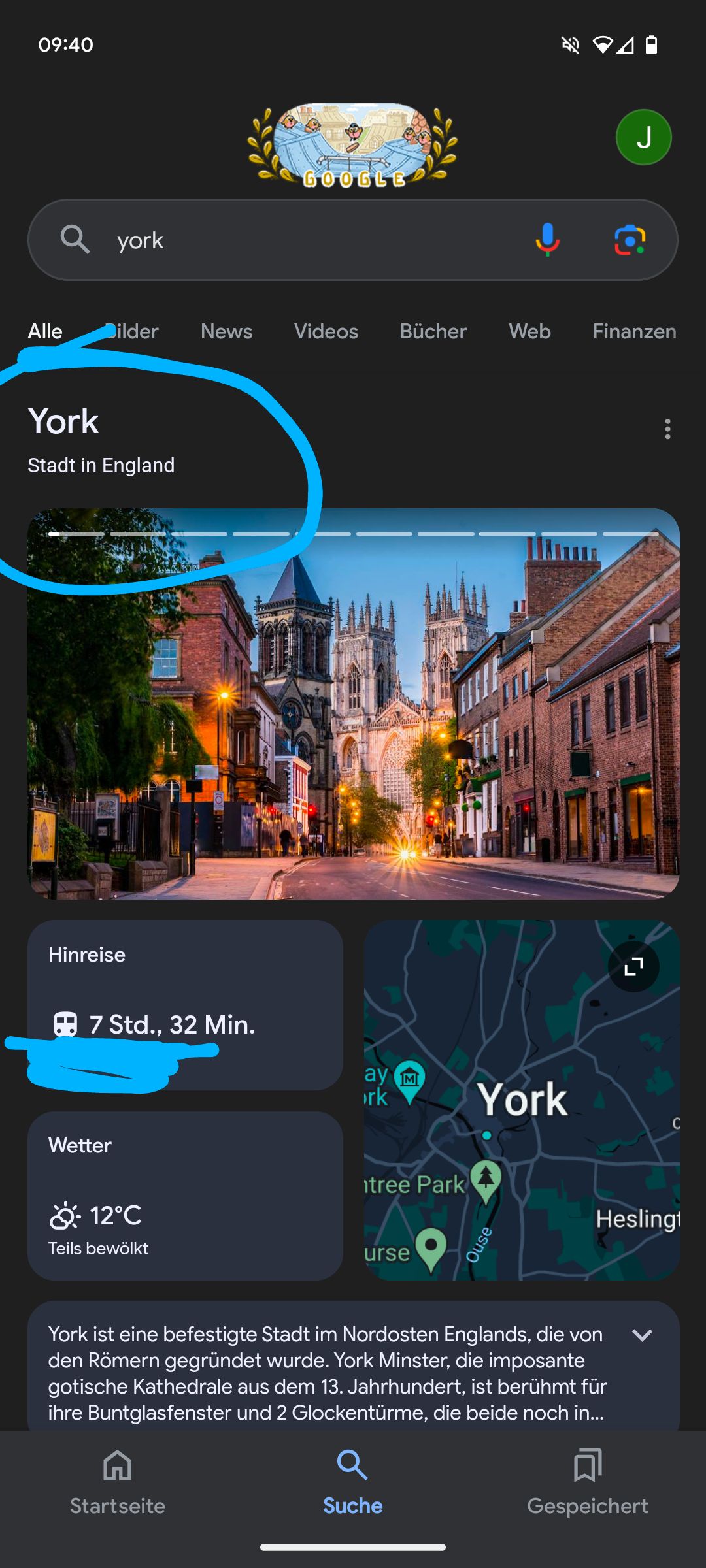Open the Wetter 12°C card
Viewport: 706px width, 1568px height.
click(x=185, y=1196)
